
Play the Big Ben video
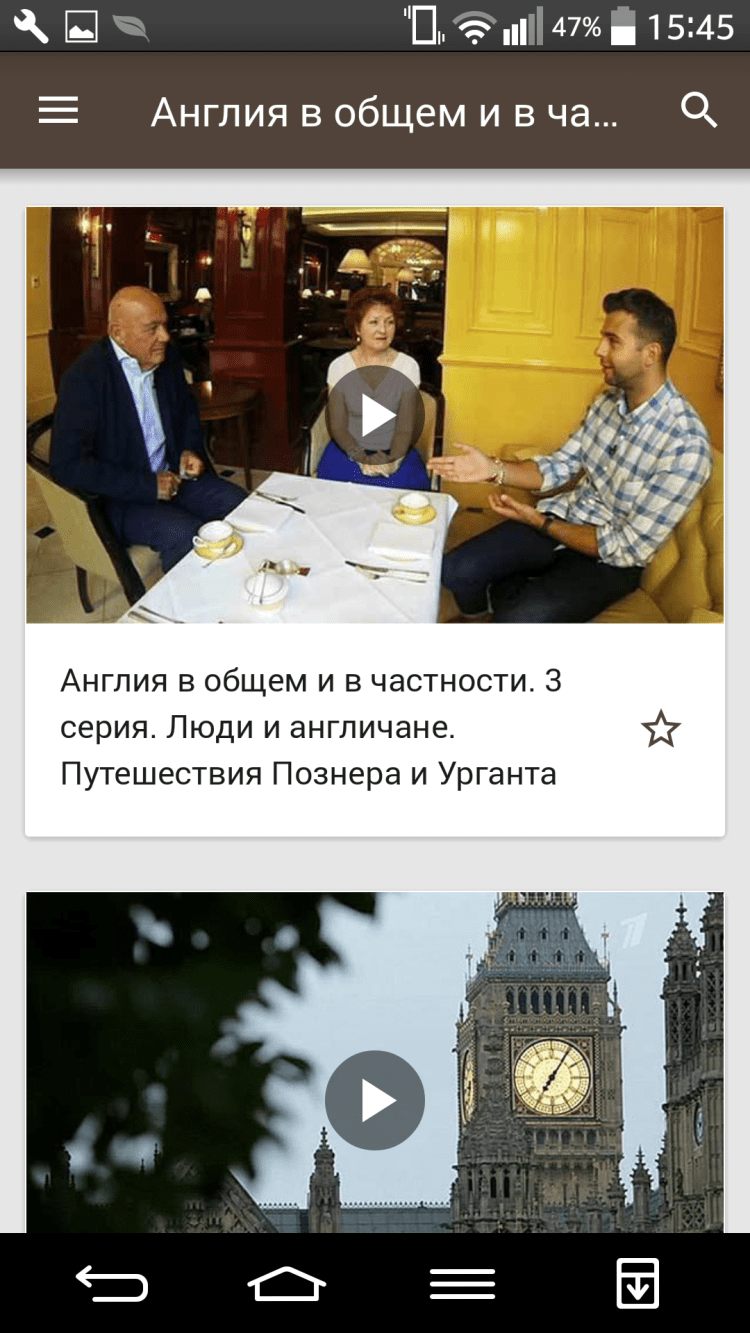click(375, 1100)
